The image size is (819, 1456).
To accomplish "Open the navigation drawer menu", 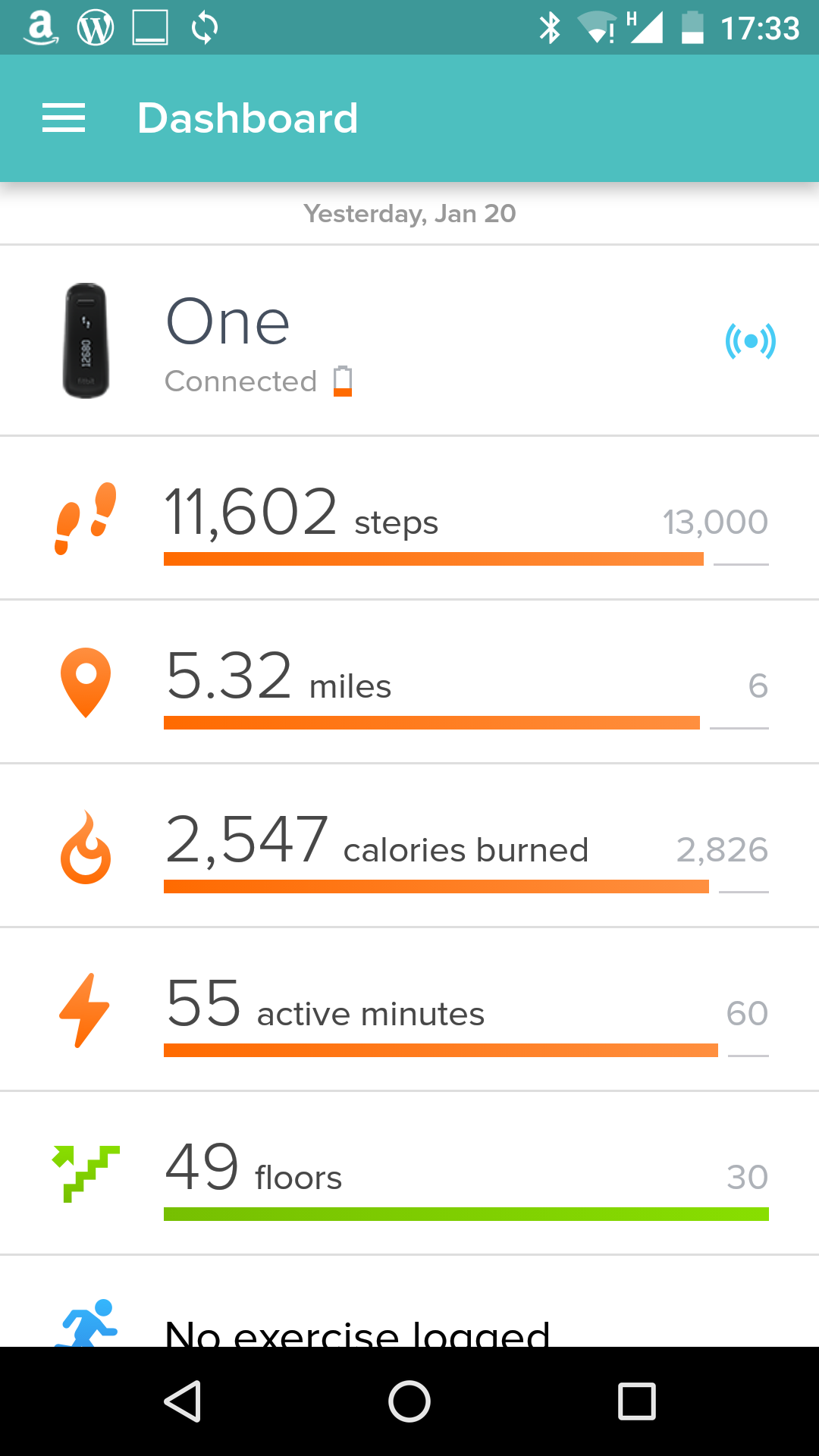I will pyautogui.click(x=64, y=118).
